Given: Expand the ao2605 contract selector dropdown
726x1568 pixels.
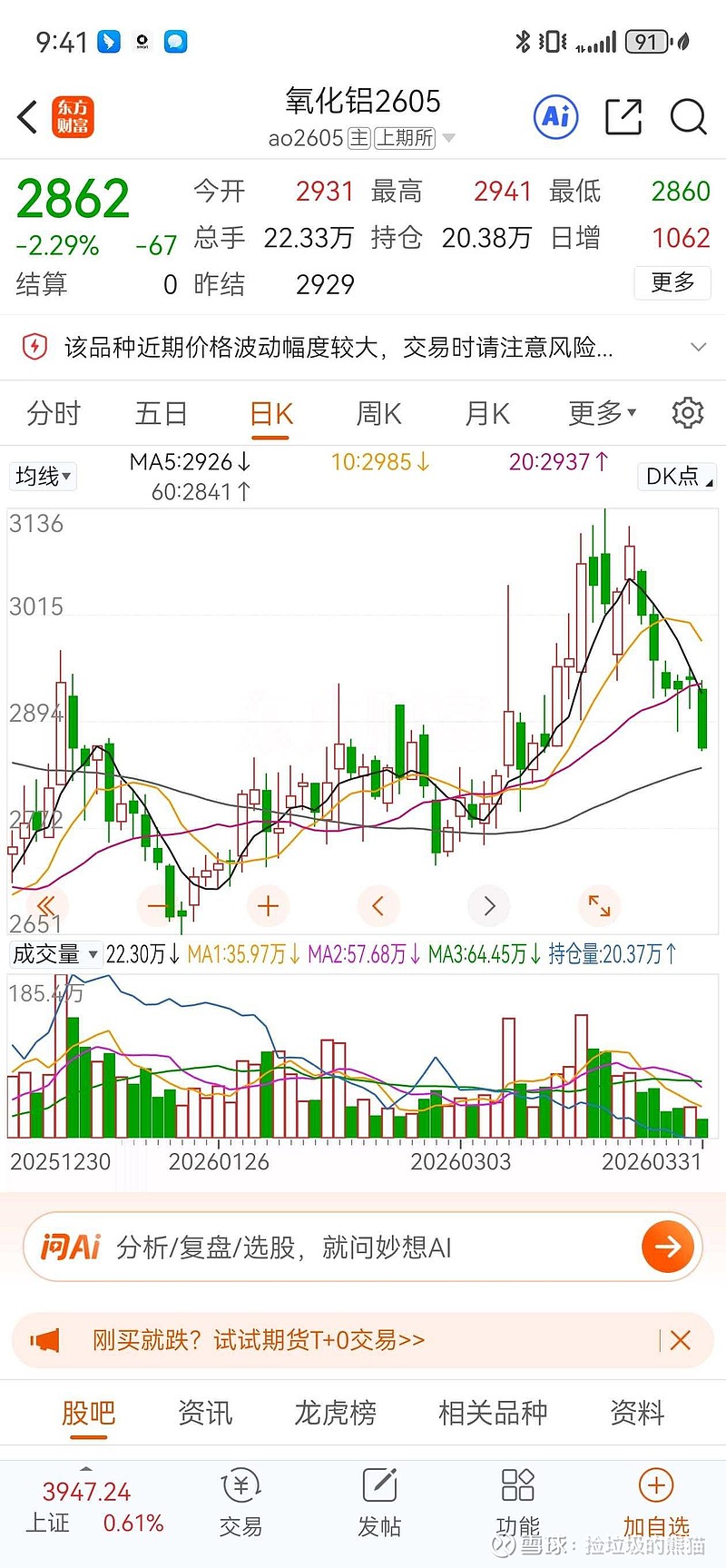Looking at the screenshot, I should click(x=448, y=138).
